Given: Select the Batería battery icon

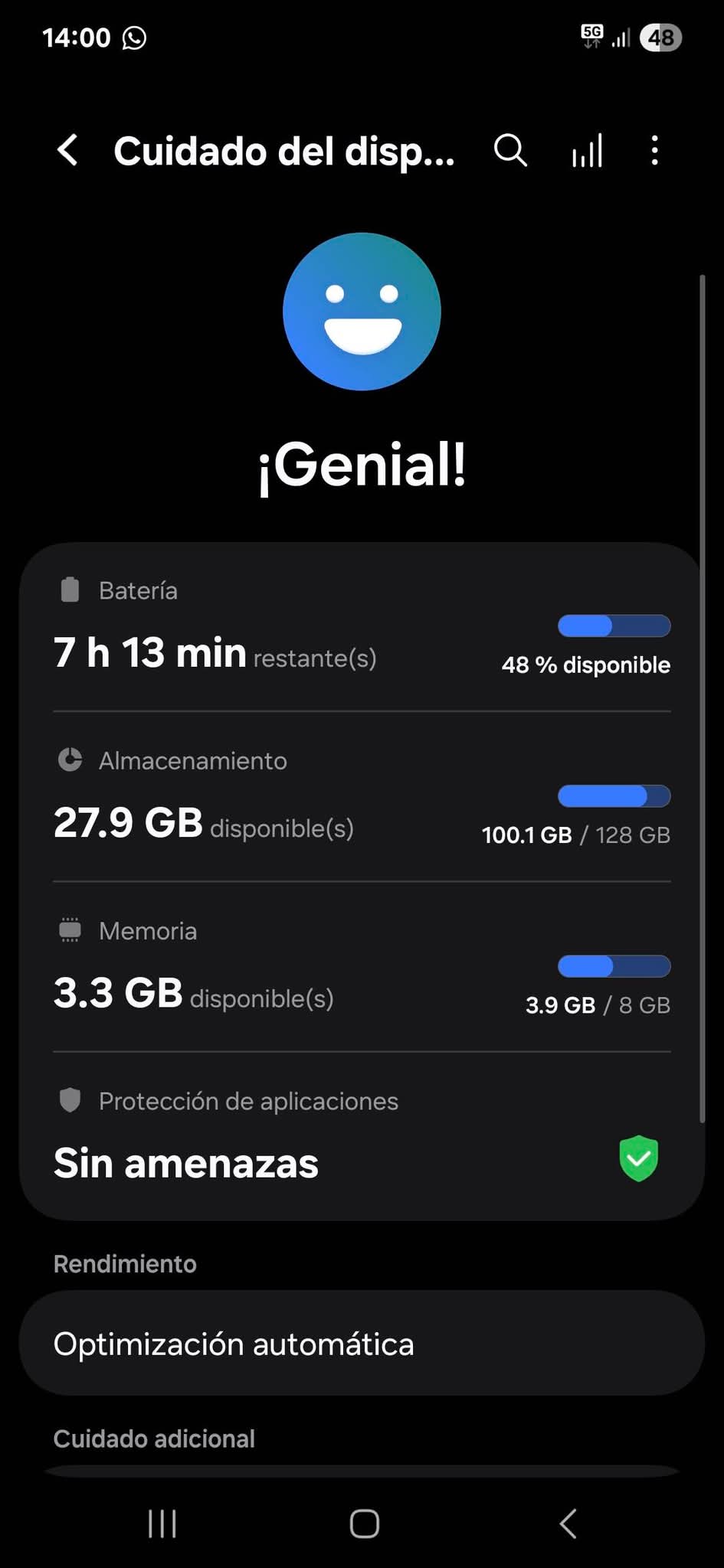Looking at the screenshot, I should pyautogui.click(x=69, y=590).
